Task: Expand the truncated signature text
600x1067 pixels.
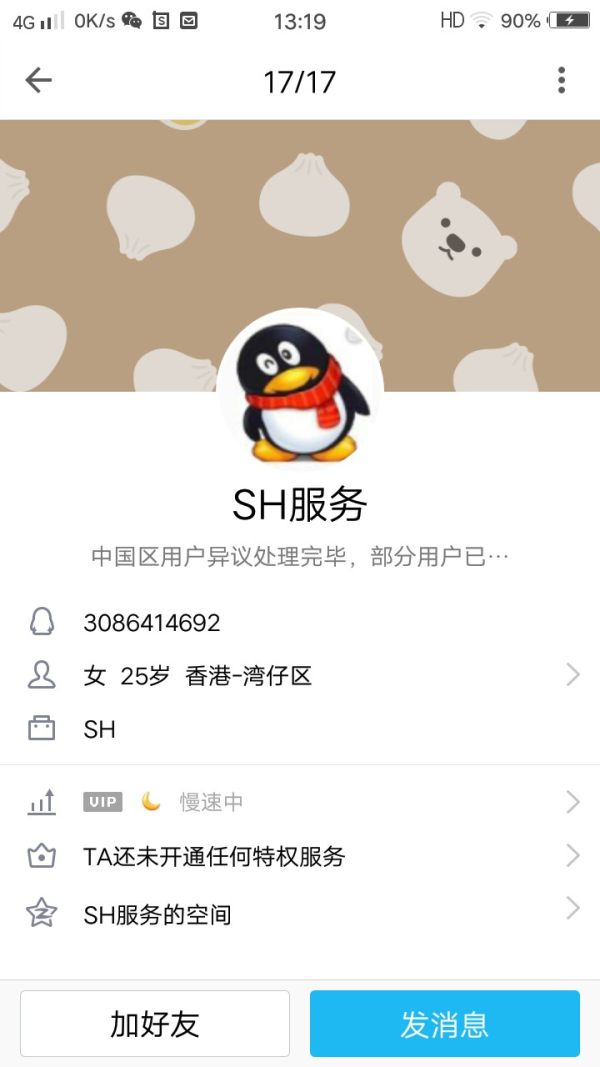Action: coord(300,557)
